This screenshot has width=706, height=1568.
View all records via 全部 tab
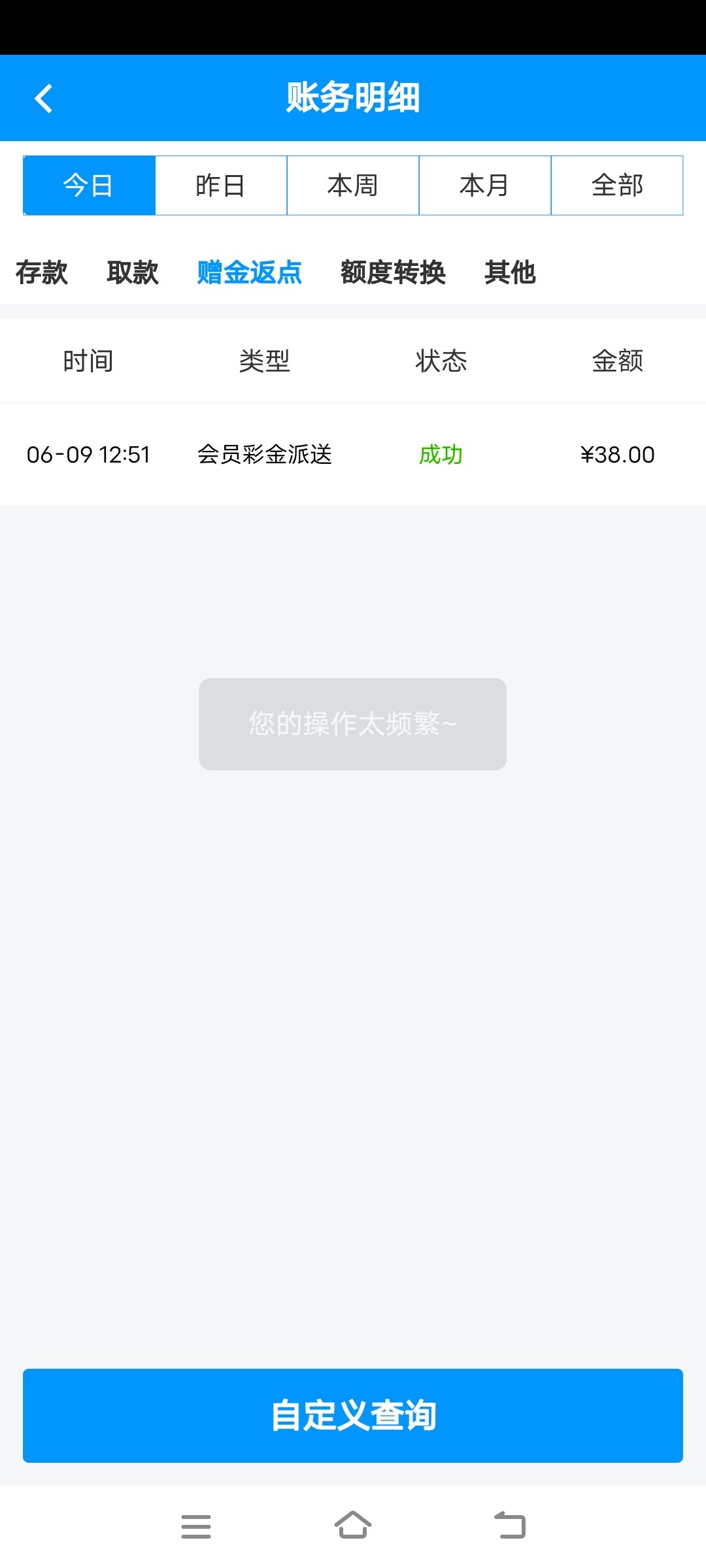[x=617, y=185]
